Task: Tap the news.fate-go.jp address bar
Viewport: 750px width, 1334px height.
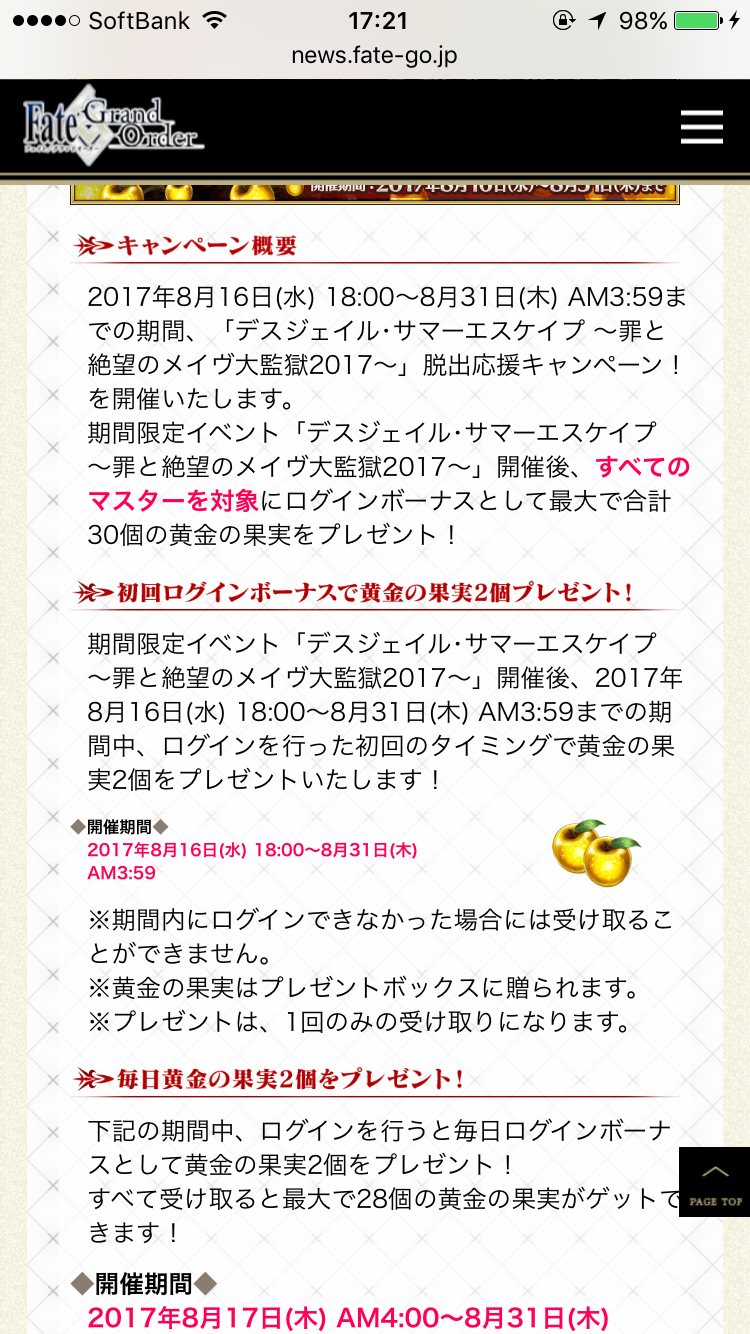Action: pyautogui.click(x=374, y=55)
